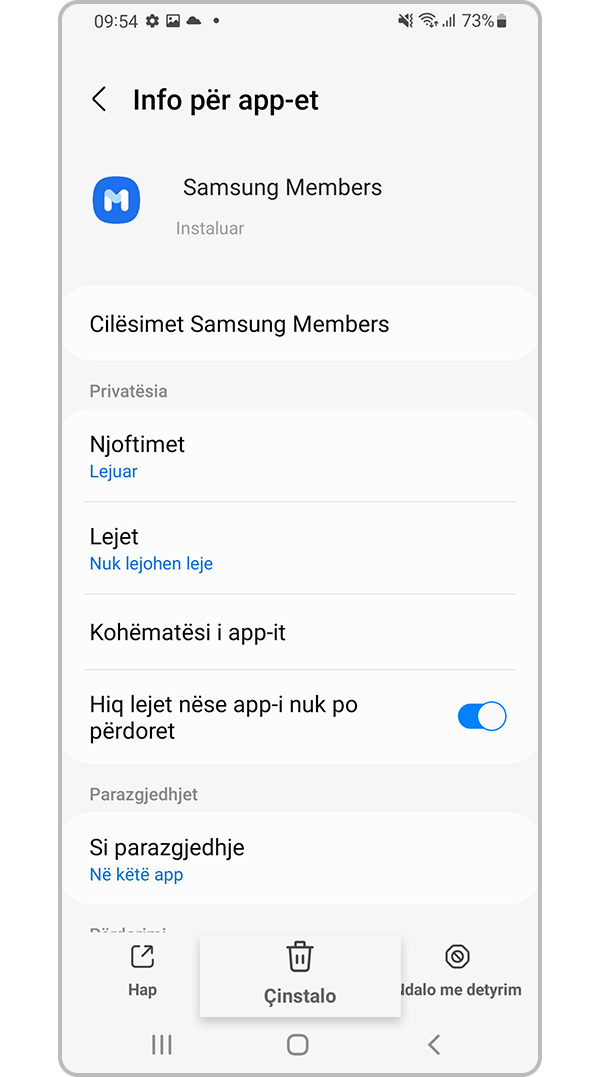600x1077 pixels.
Task: Open recent apps from the navigation bar
Action: click(x=161, y=1044)
